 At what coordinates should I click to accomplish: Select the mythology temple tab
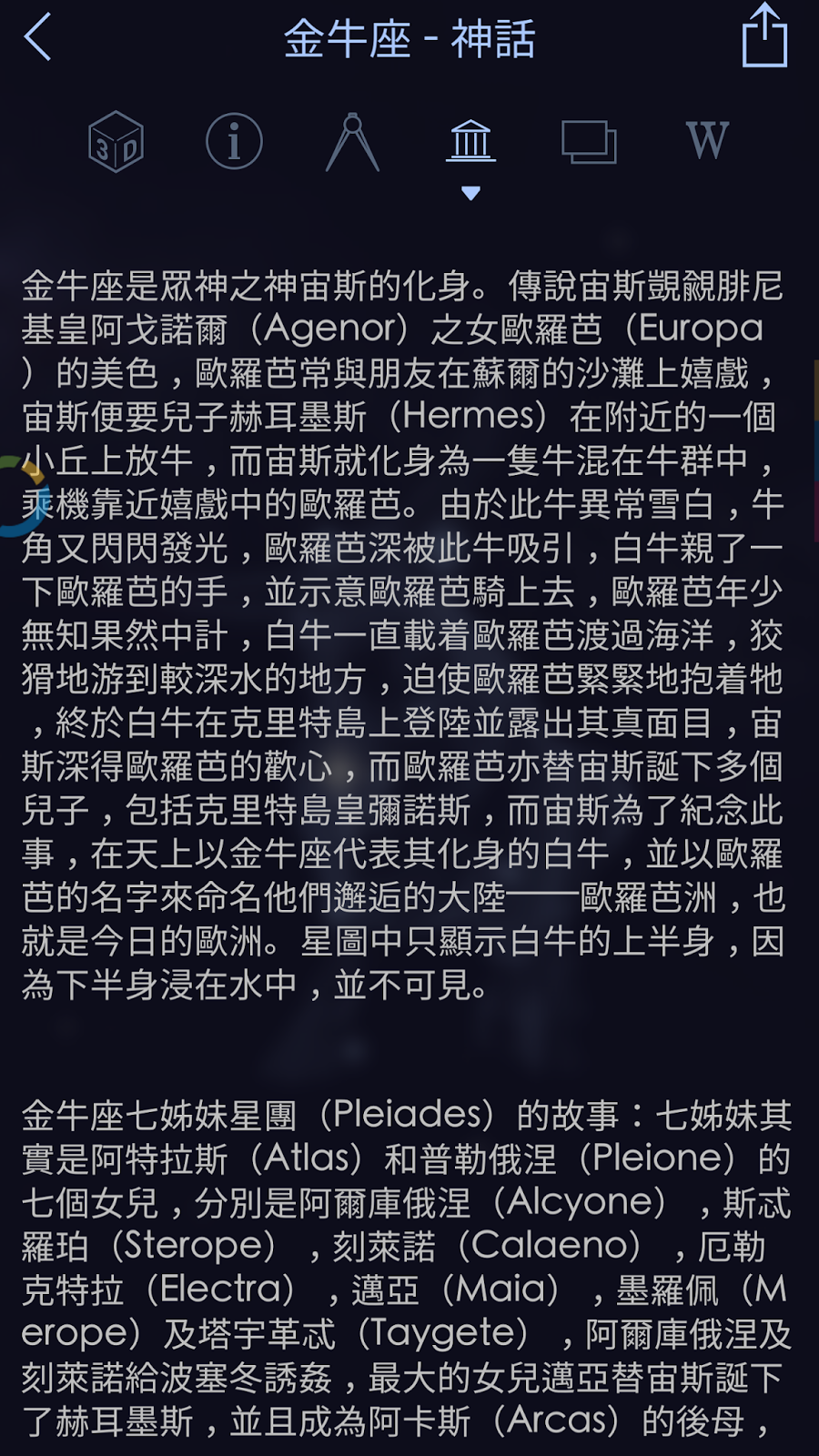(x=470, y=142)
